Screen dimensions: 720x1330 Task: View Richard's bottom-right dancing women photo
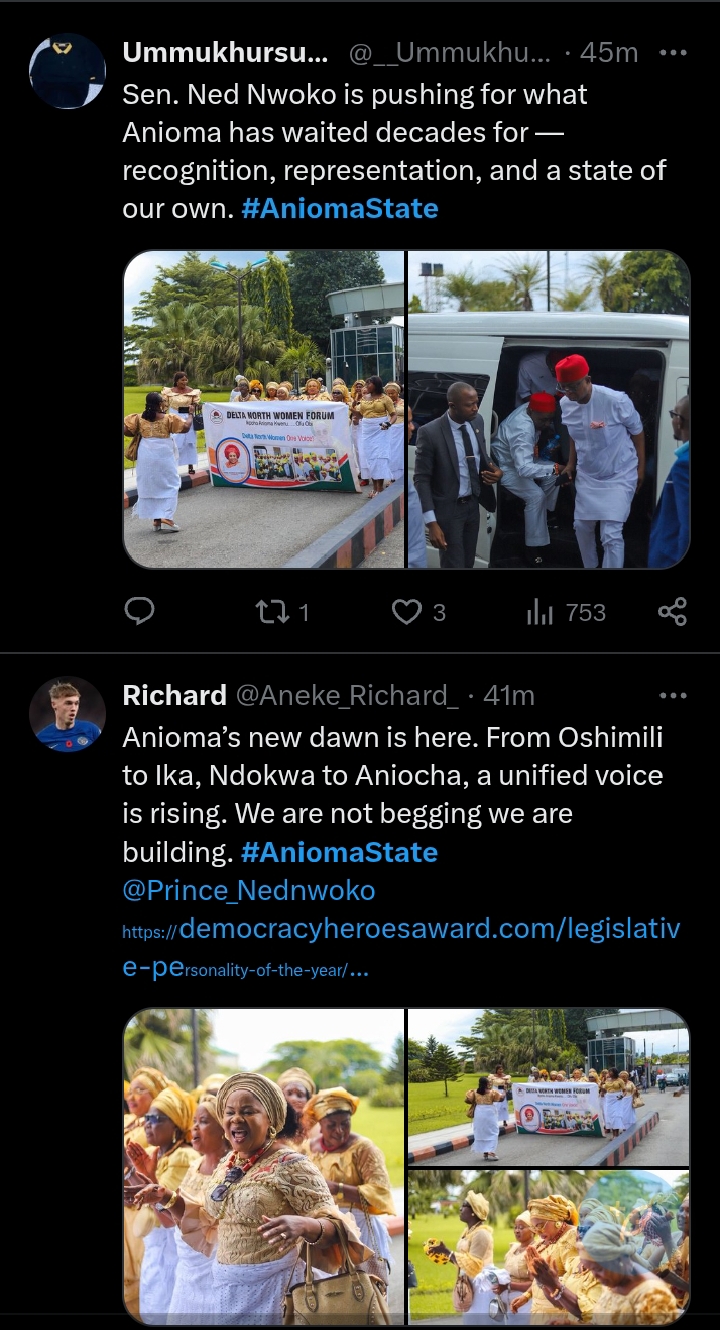(x=548, y=1246)
